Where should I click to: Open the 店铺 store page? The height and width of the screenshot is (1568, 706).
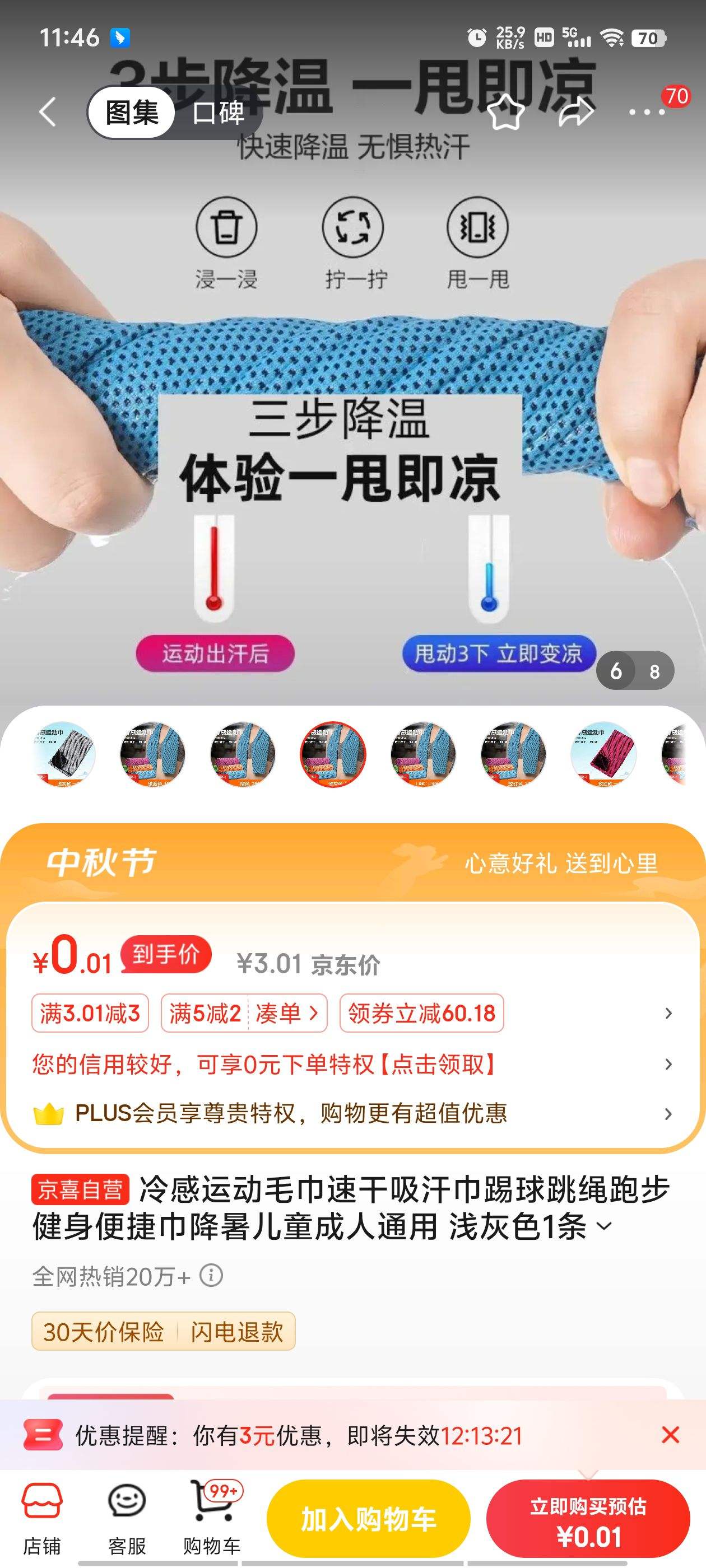[42, 1517]
